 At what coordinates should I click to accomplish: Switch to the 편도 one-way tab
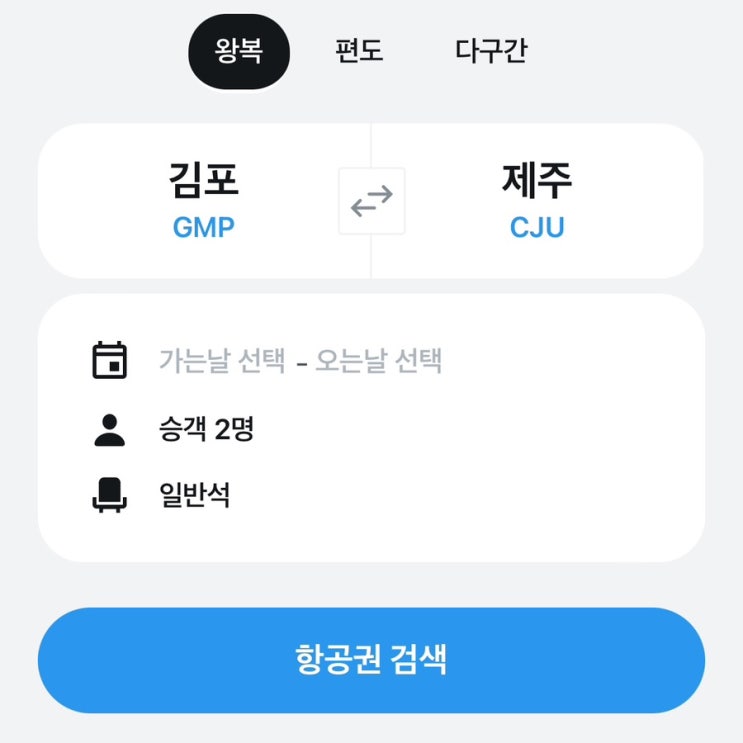tap(359, 51)
